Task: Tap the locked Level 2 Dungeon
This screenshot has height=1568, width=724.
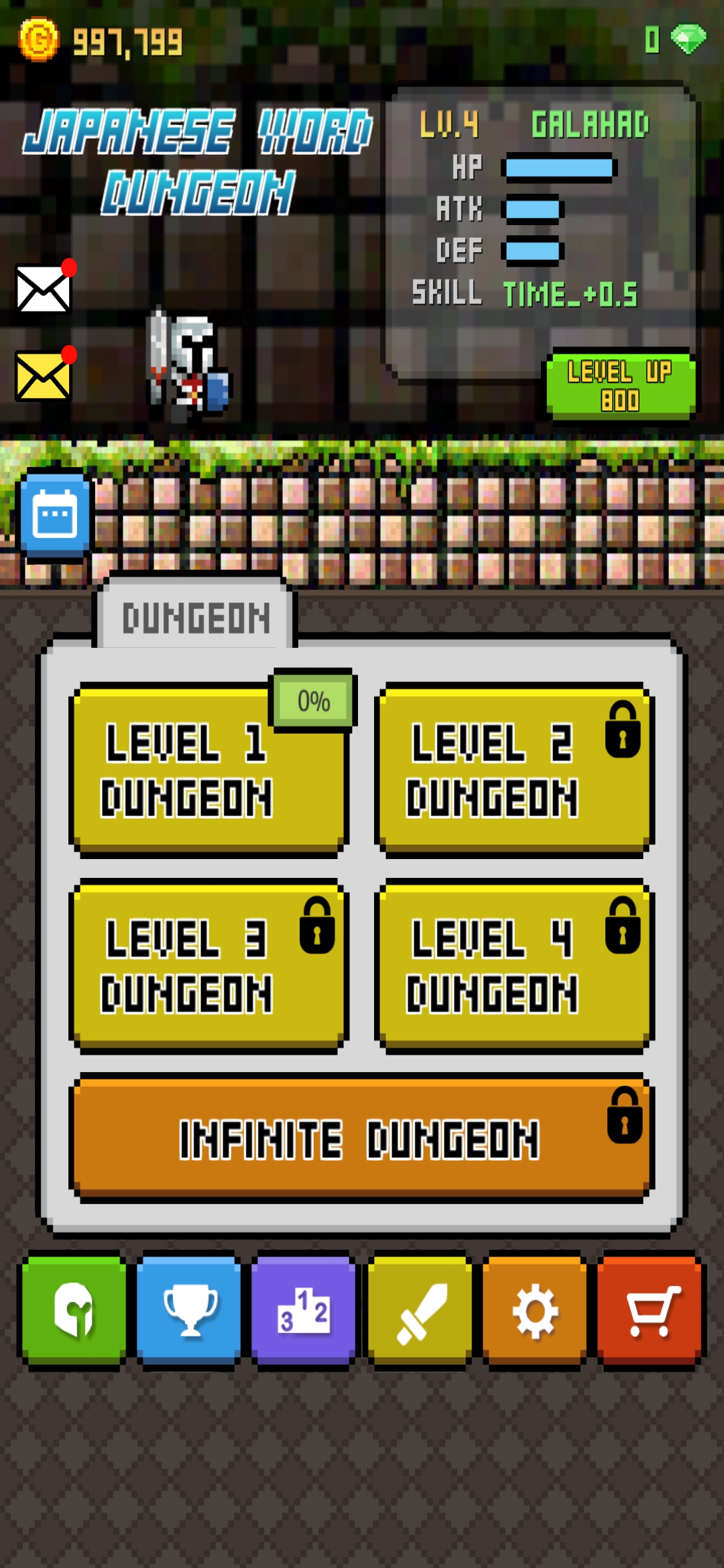Action: (x=514, y=771)
